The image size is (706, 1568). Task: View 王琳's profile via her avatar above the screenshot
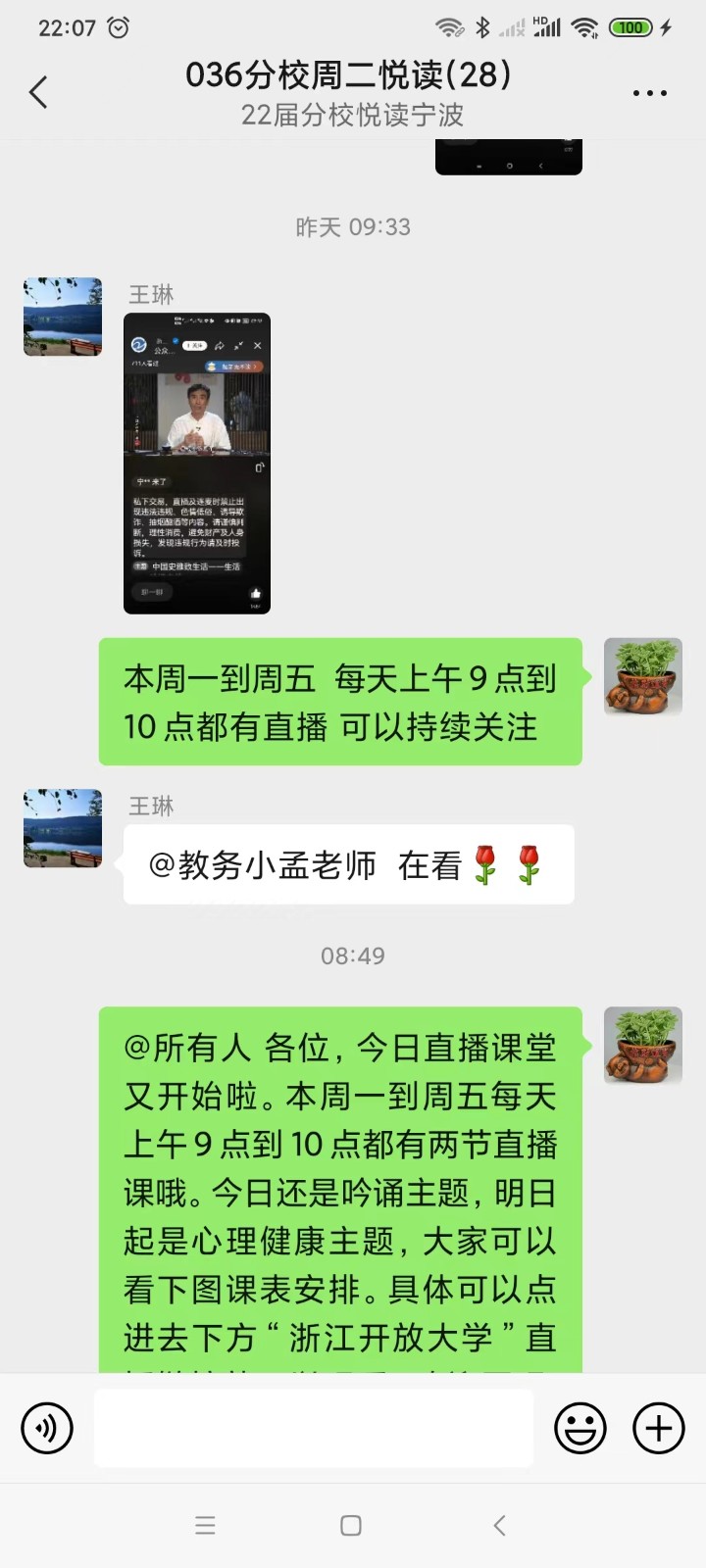point(63,317)
